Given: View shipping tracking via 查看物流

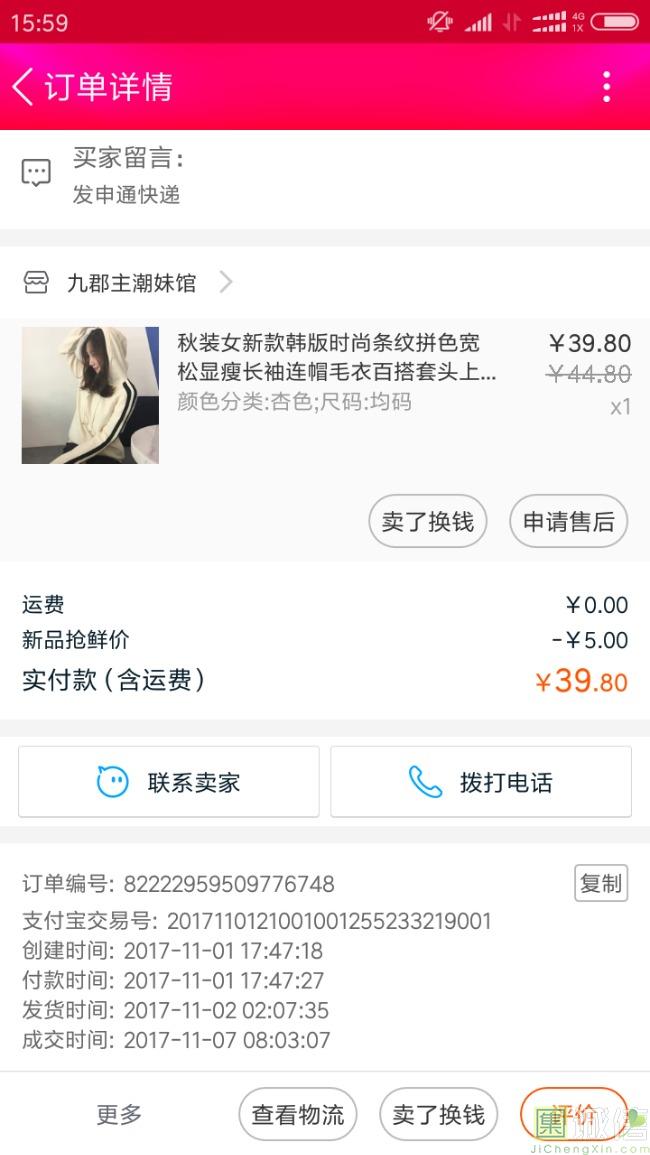Looking at the screenshot, I should pos(298,1114).
